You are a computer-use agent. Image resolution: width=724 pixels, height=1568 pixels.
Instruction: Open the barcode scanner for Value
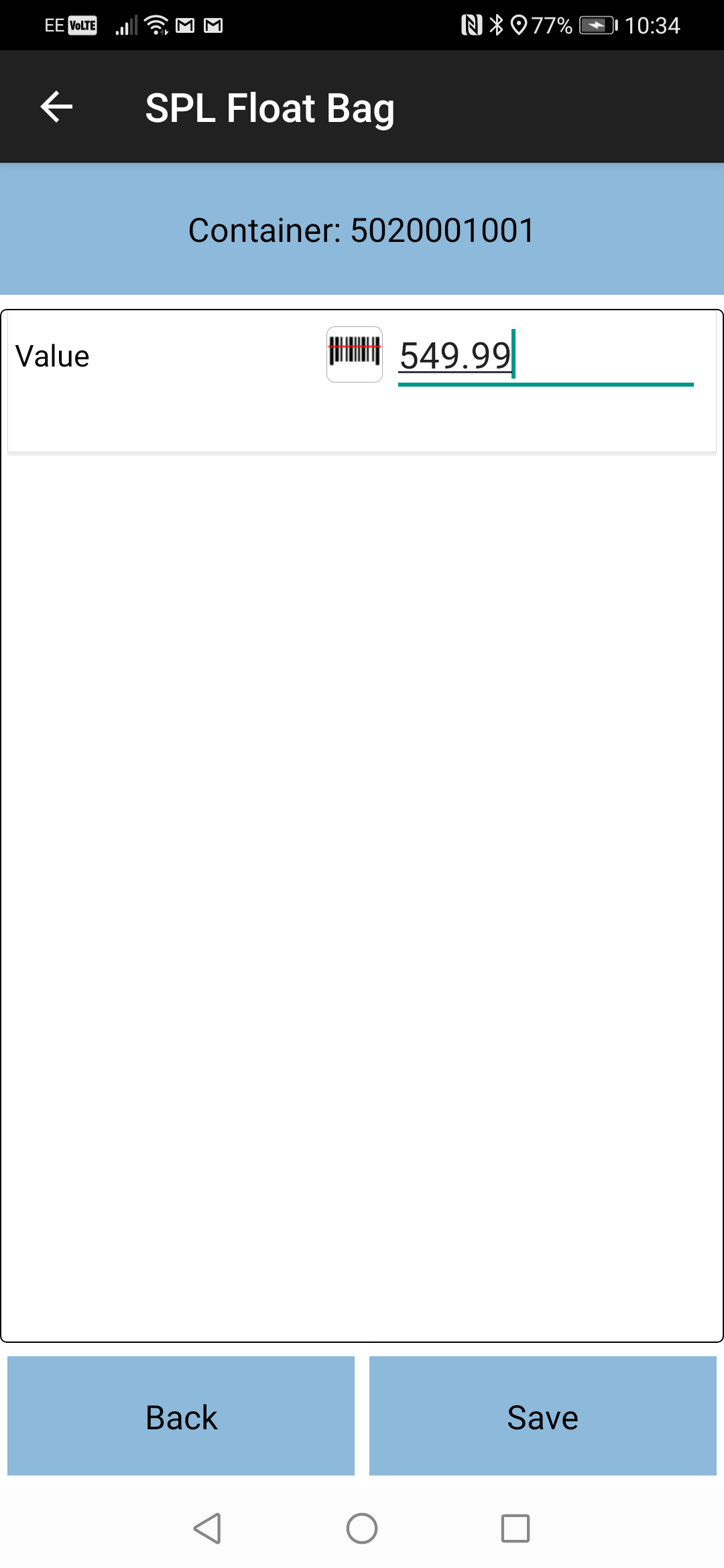[355, 354]
